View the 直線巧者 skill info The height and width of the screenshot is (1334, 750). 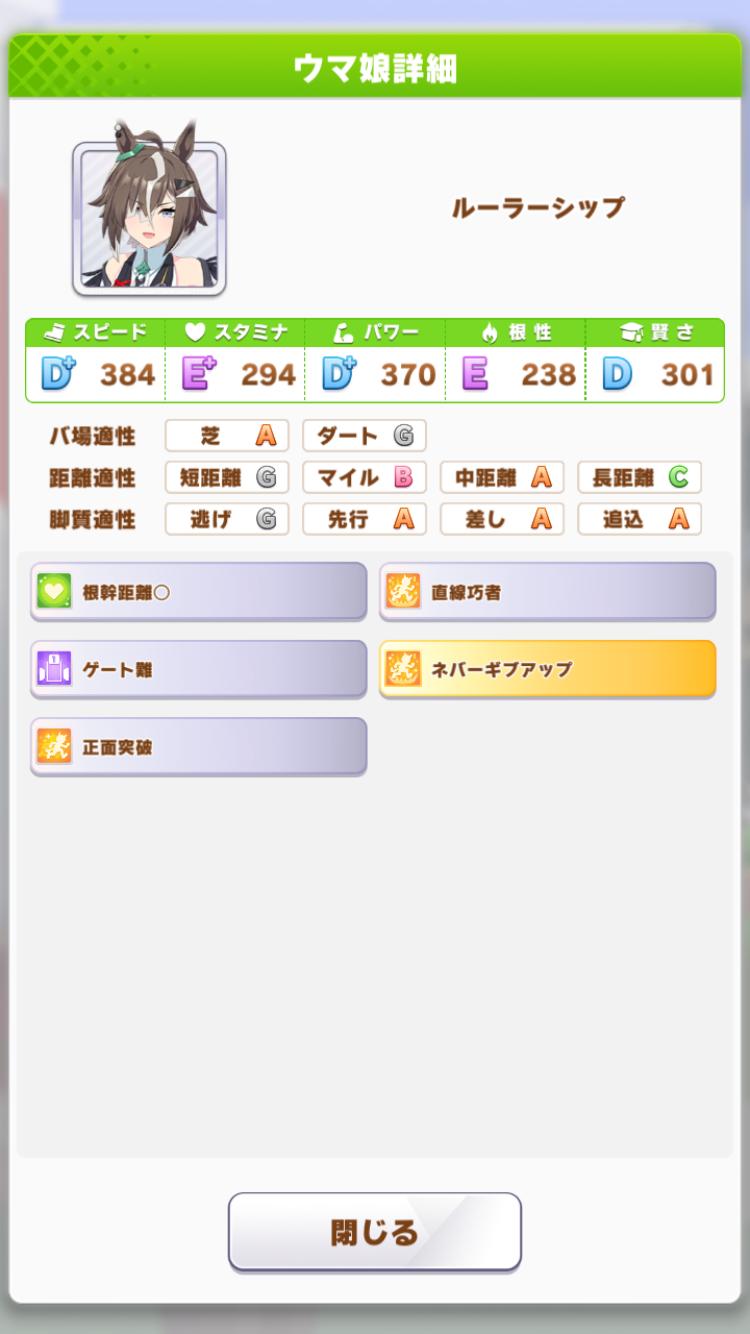tap(547, 591)
